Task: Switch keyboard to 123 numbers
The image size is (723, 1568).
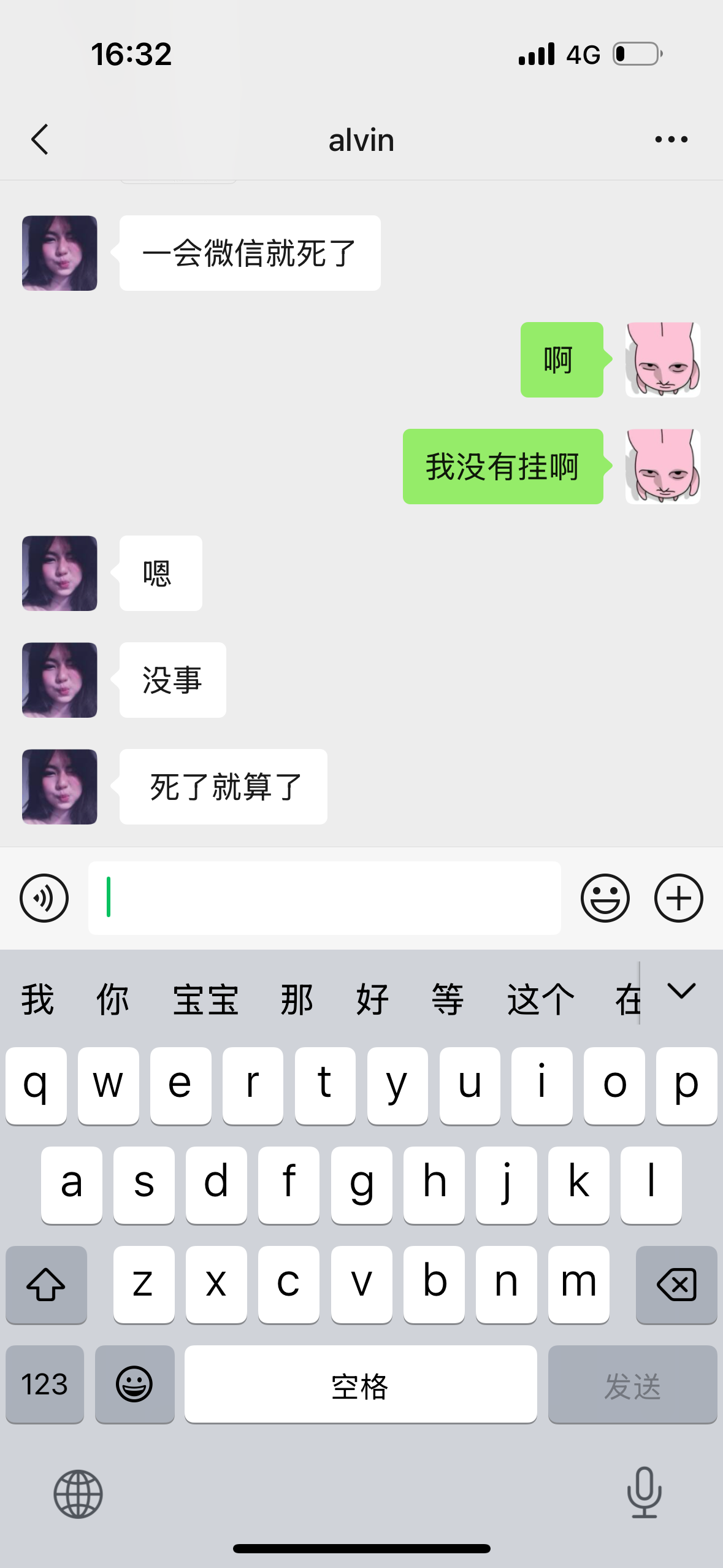Action: coord(45,1385)
